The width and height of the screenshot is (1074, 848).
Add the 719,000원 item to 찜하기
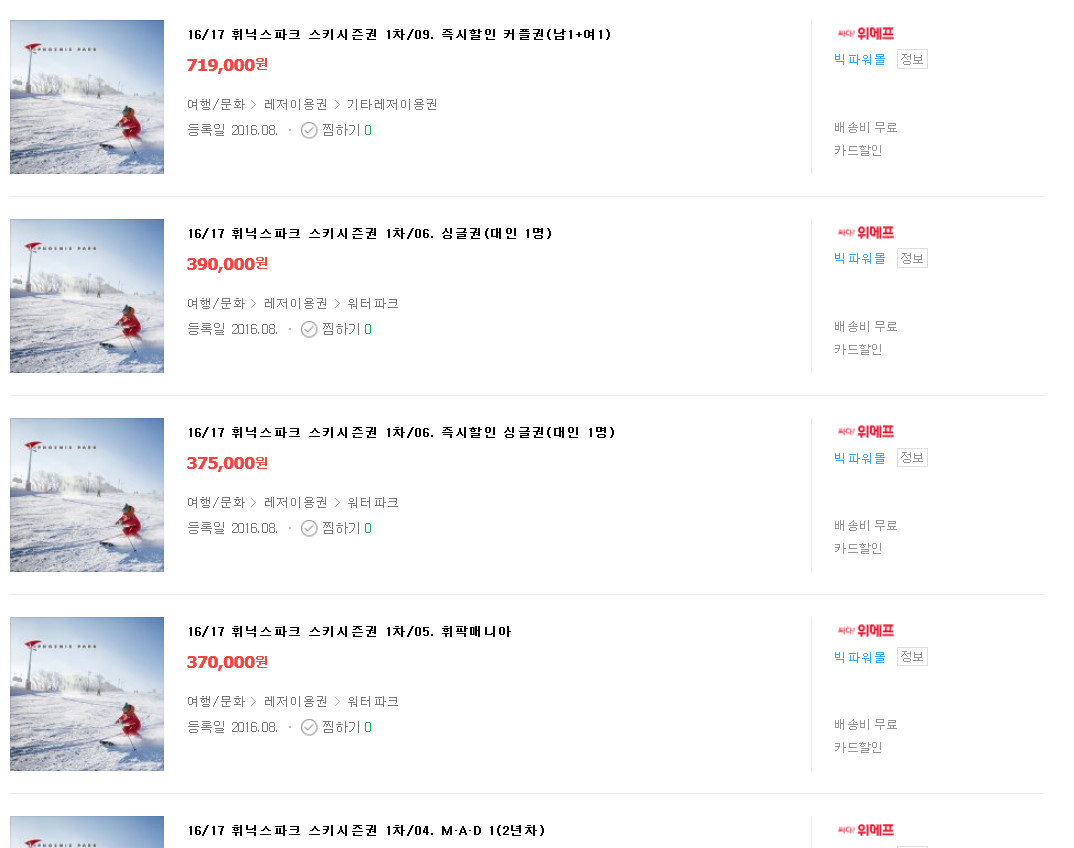(x=335, y=130)
